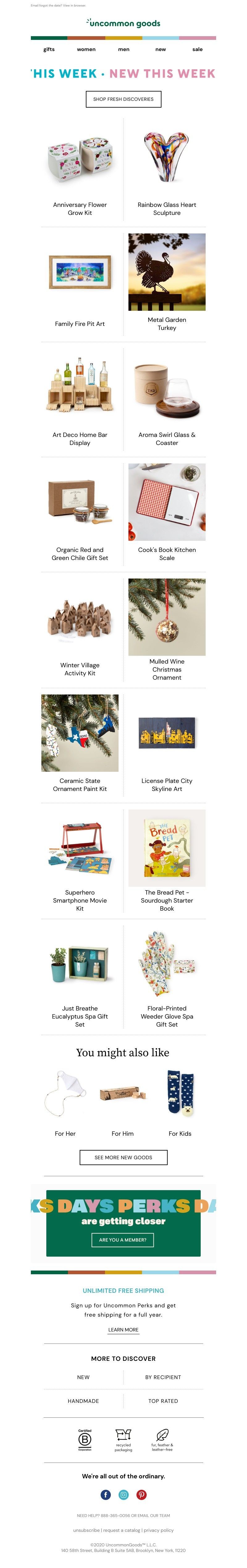Go to the sale section

pos(197,49)
